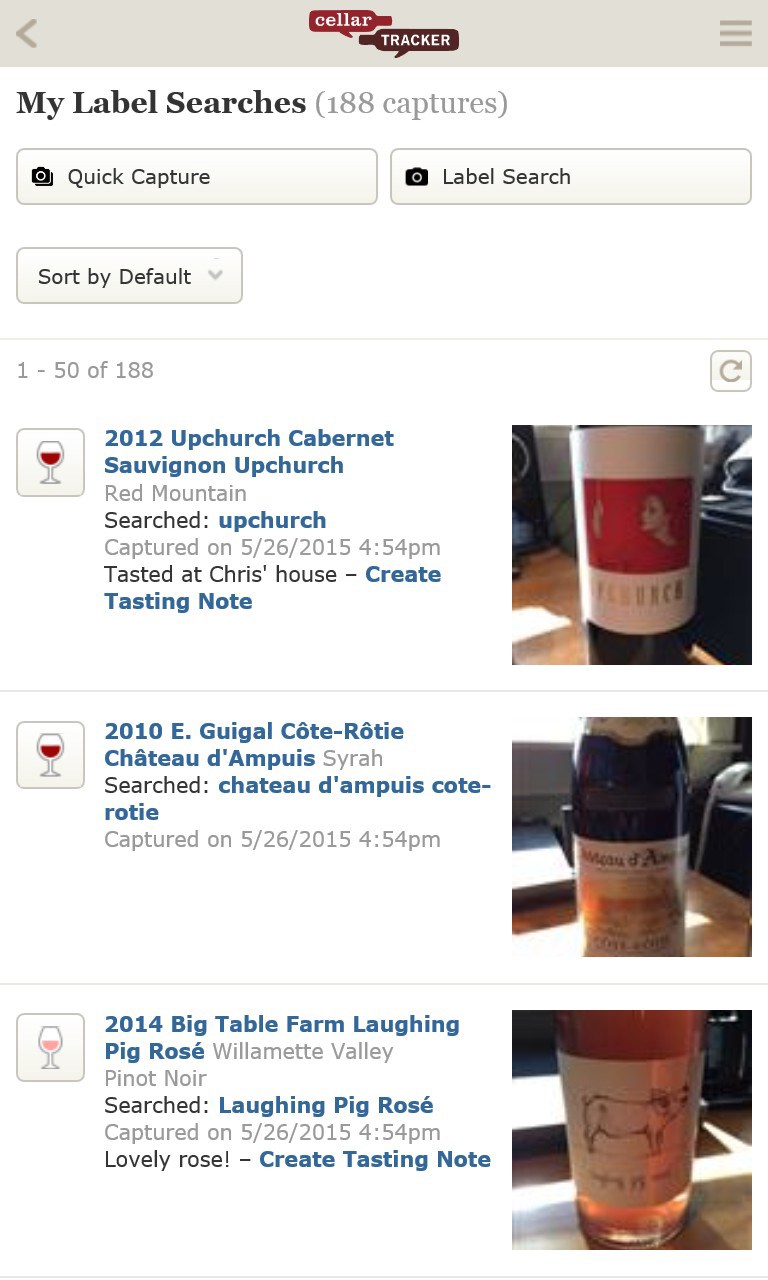Click the camera icon on Quick Capture
This screenshot has height=1280, width=768.
click(x=42, y=176)
